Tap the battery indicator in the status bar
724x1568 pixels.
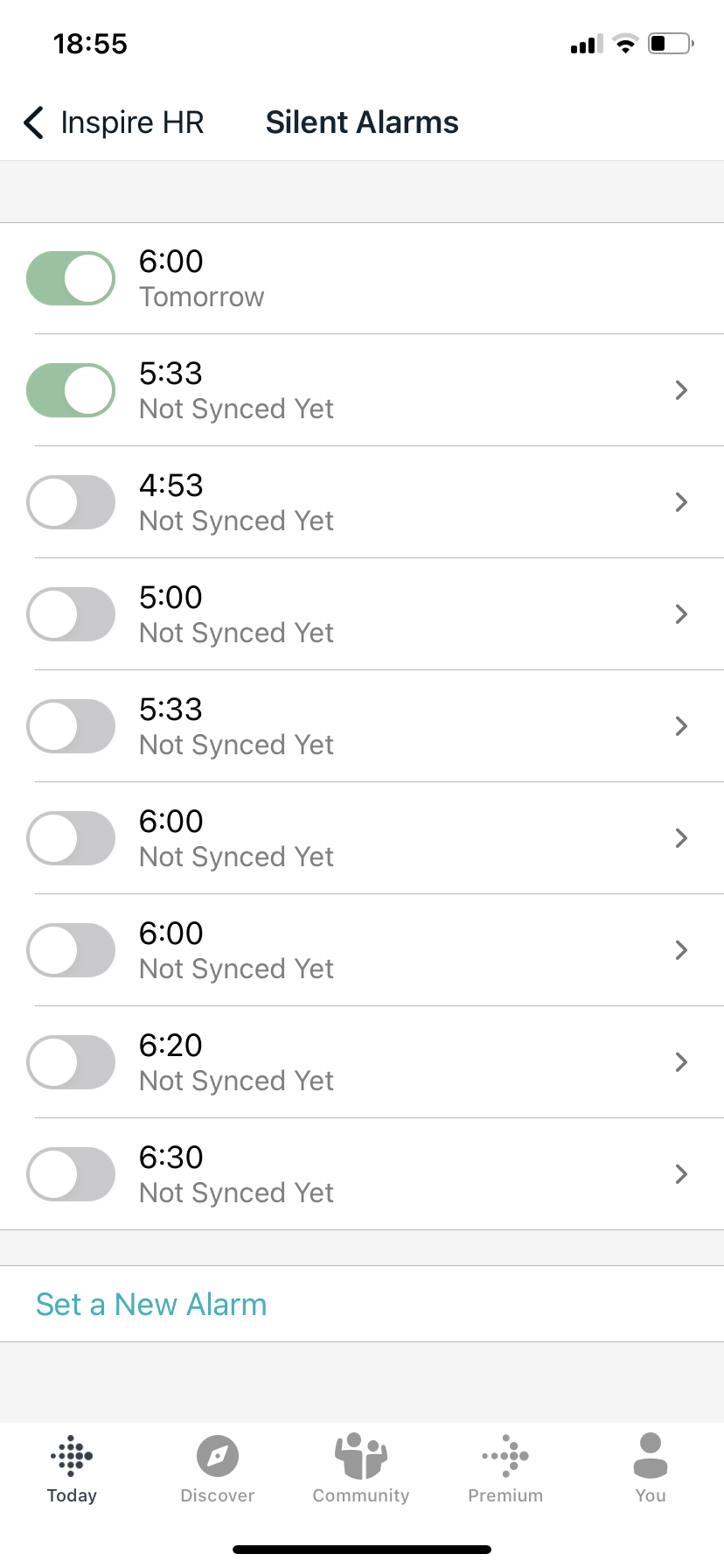[x=670, y=43]
